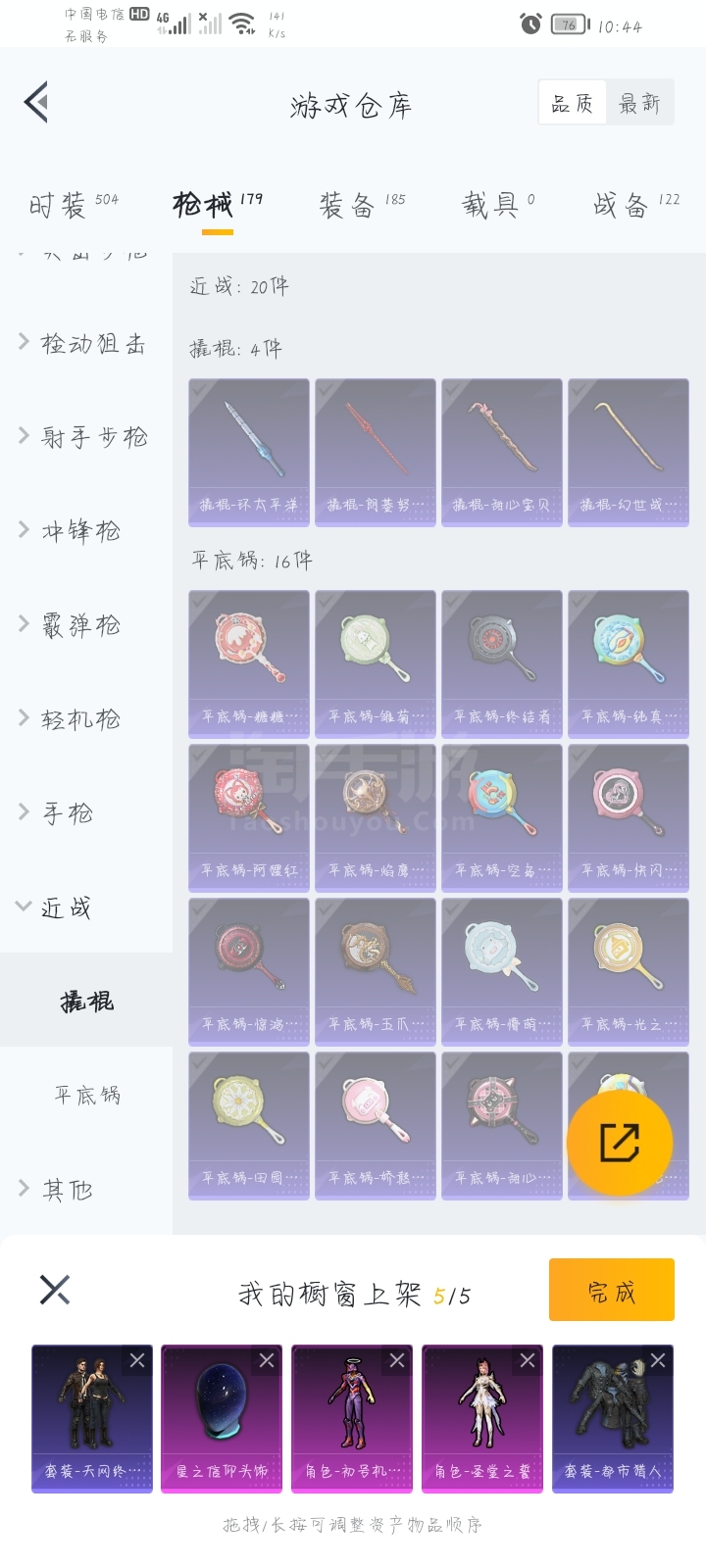Expand the 冲锋枪 category
Image resolution: width=706 pixels, height=1568 pixels.
(80, 531)
